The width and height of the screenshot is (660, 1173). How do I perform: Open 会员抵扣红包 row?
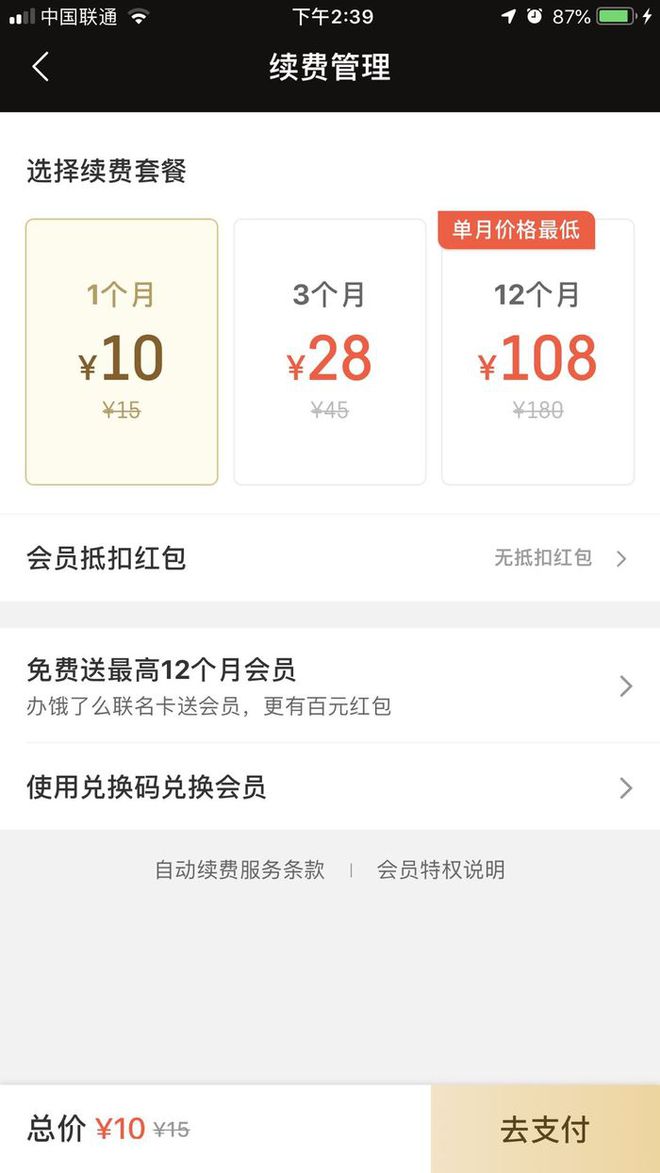[329, 558]
